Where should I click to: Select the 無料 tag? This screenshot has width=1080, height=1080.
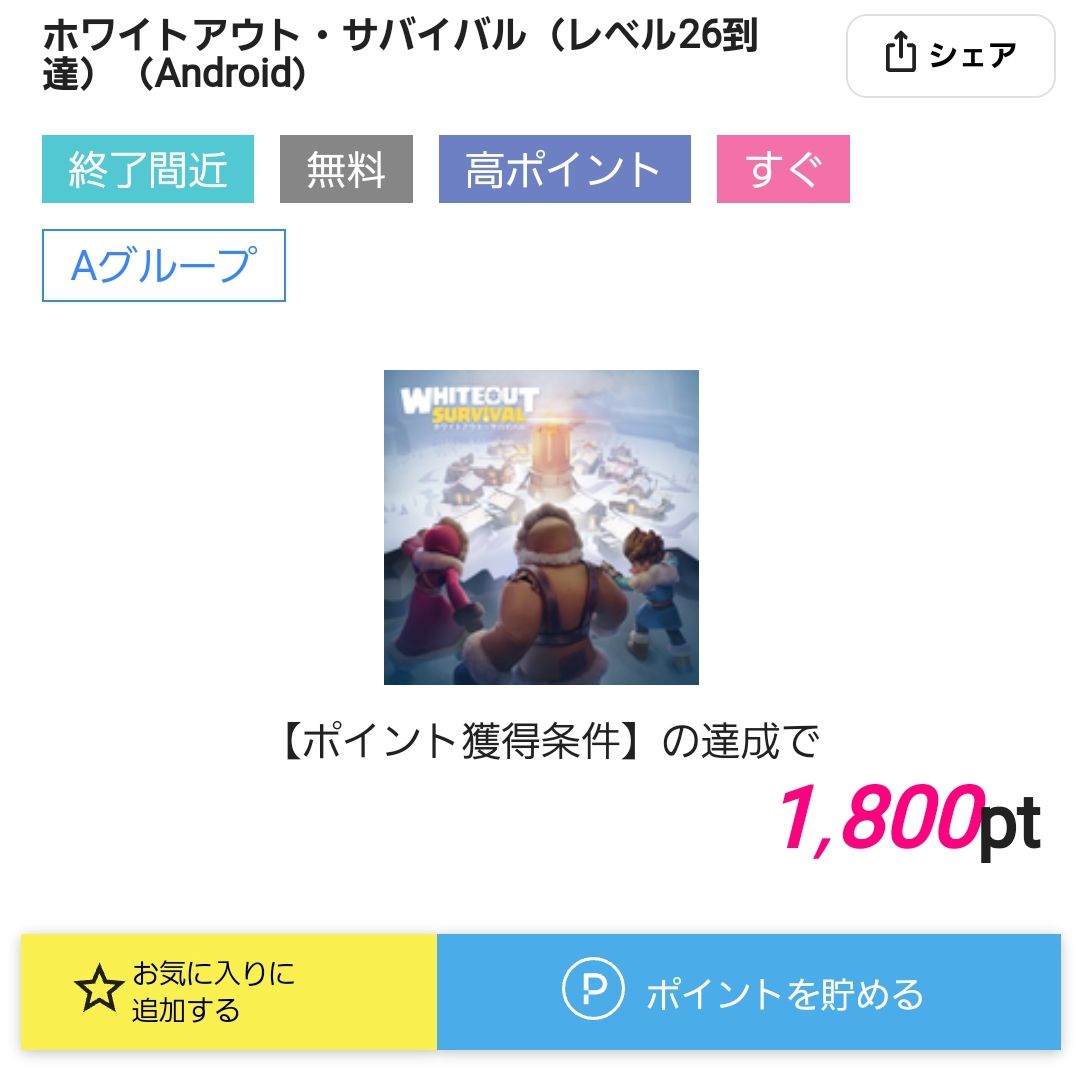(346, 170)
